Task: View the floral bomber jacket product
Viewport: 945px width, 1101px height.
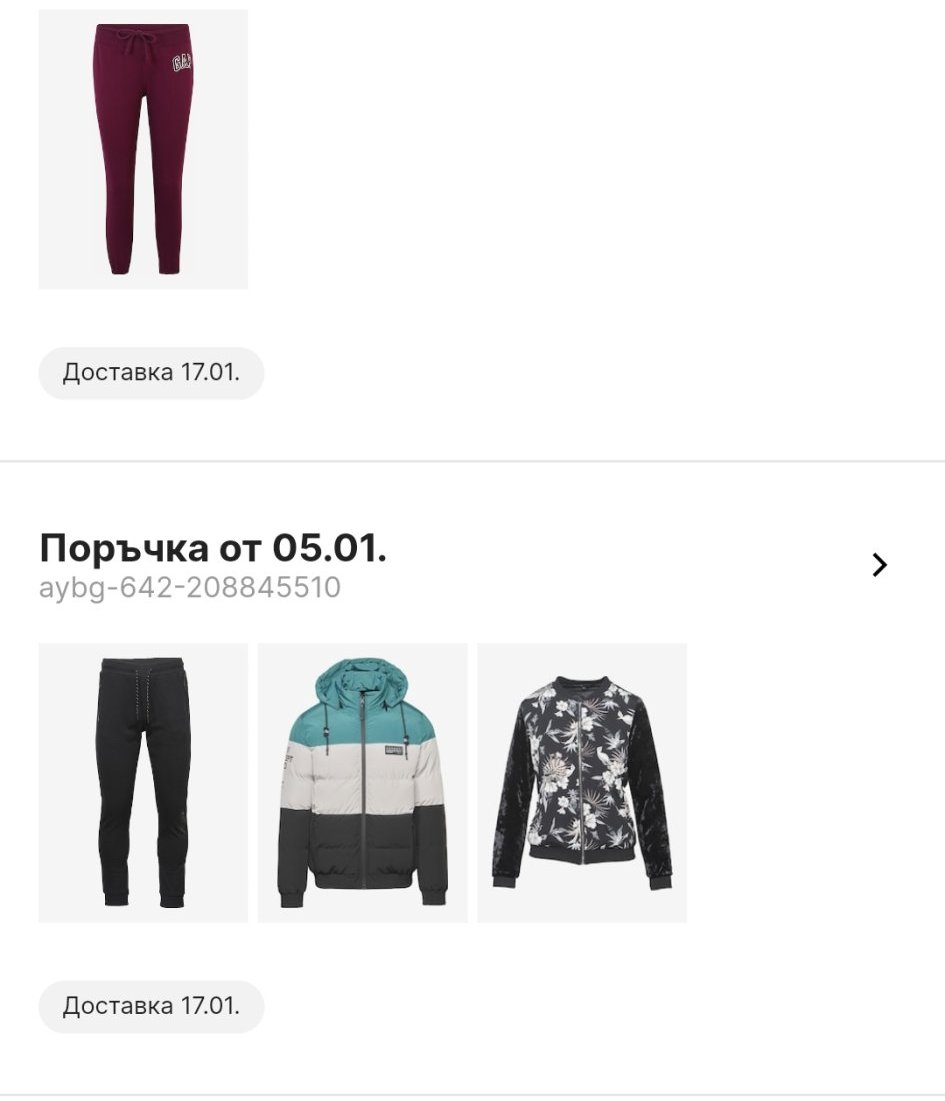Action: click(x=581, y=782)
